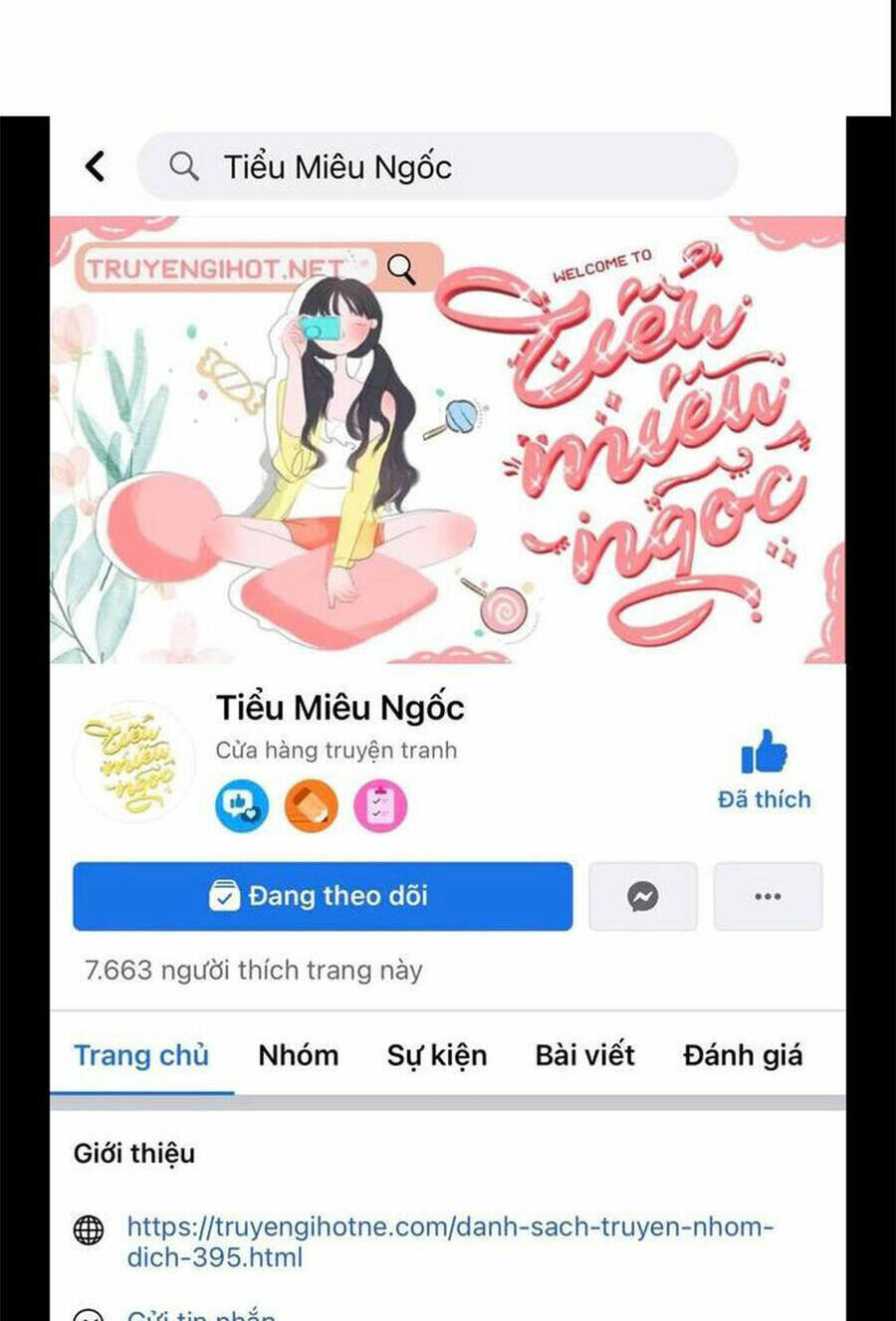View the Bài viết tab
Image resolution: width=896 pixels, height=1321 pixels.
584,1055
